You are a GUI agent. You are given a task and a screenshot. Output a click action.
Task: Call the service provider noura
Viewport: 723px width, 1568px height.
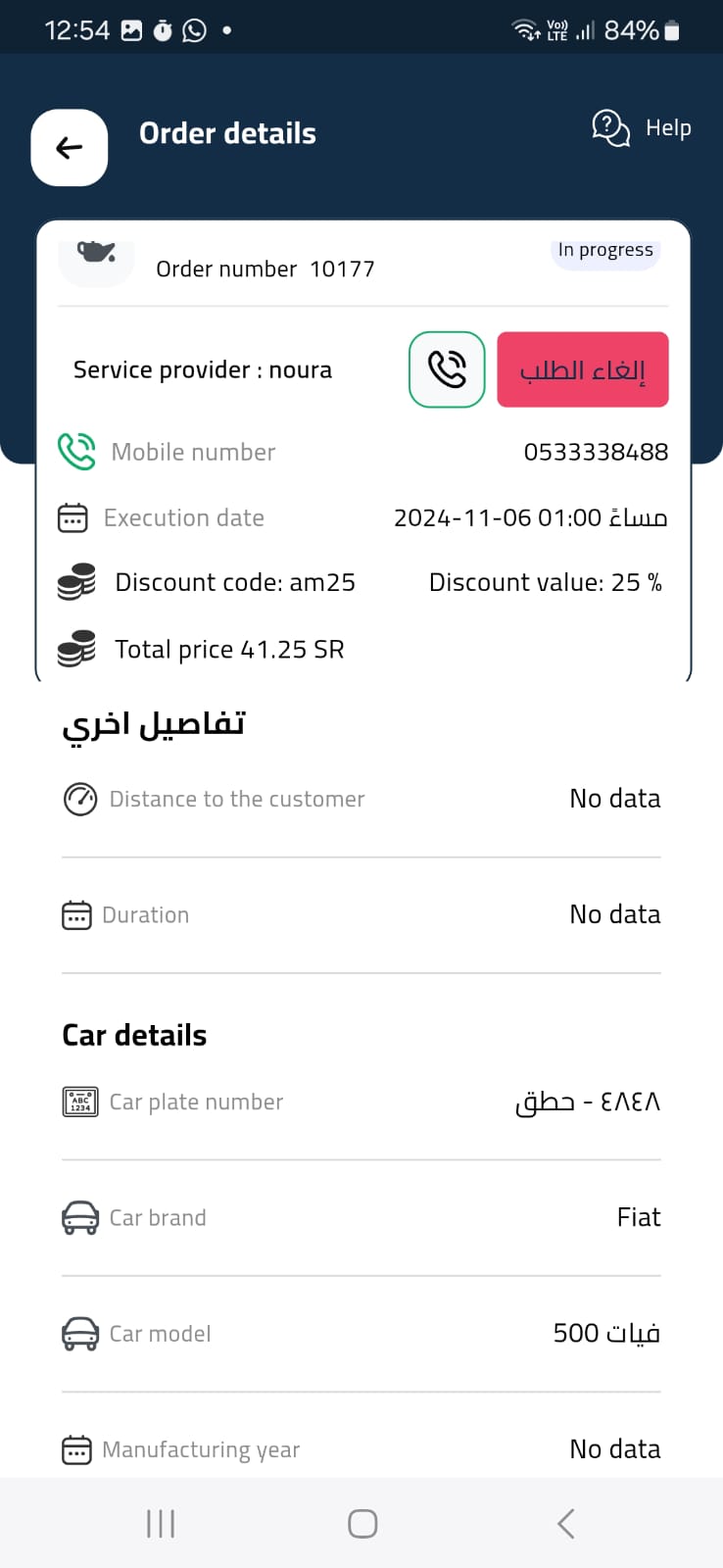coord(447,369)
